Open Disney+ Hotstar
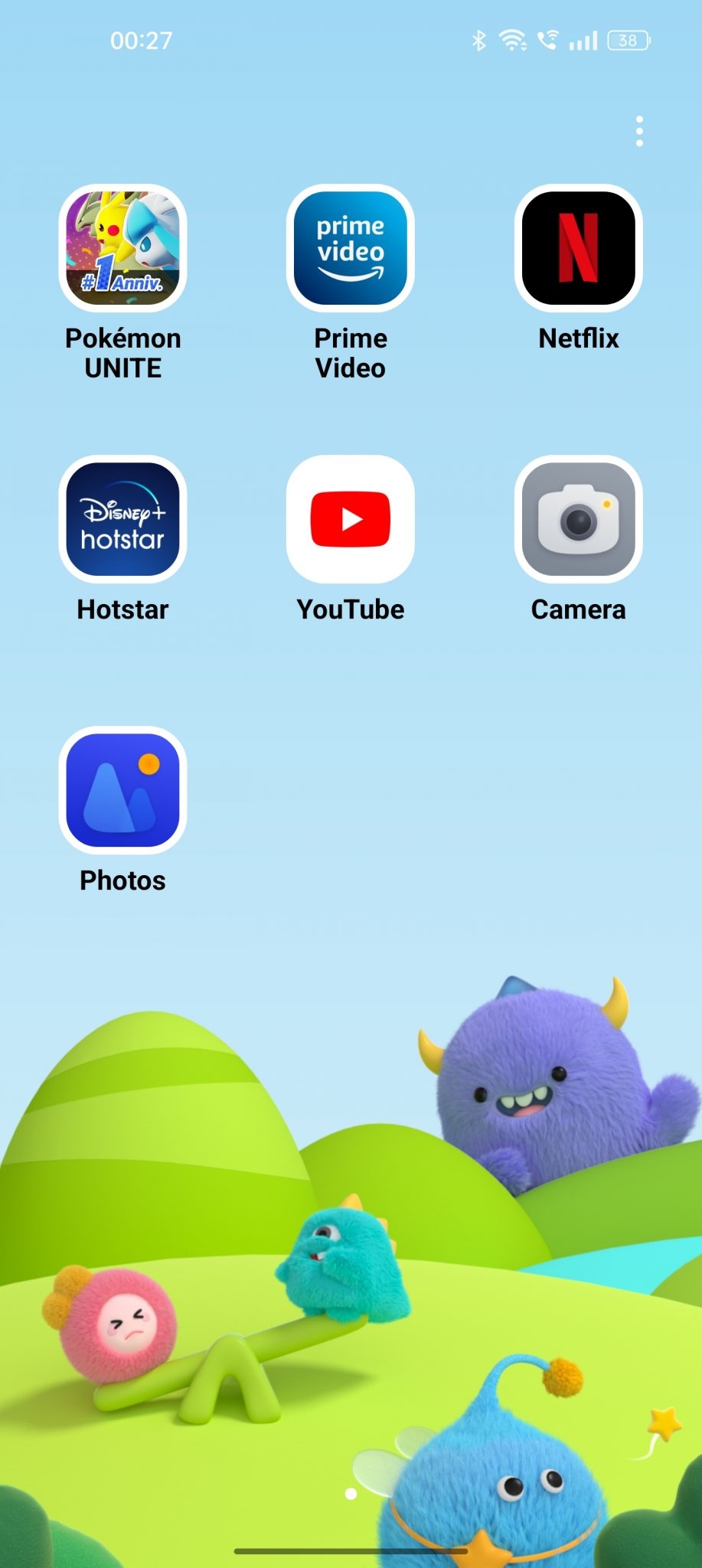Image resolution: width=702 pixels, height=1568 pixels. pyautogui.click(x=122, y=519)
